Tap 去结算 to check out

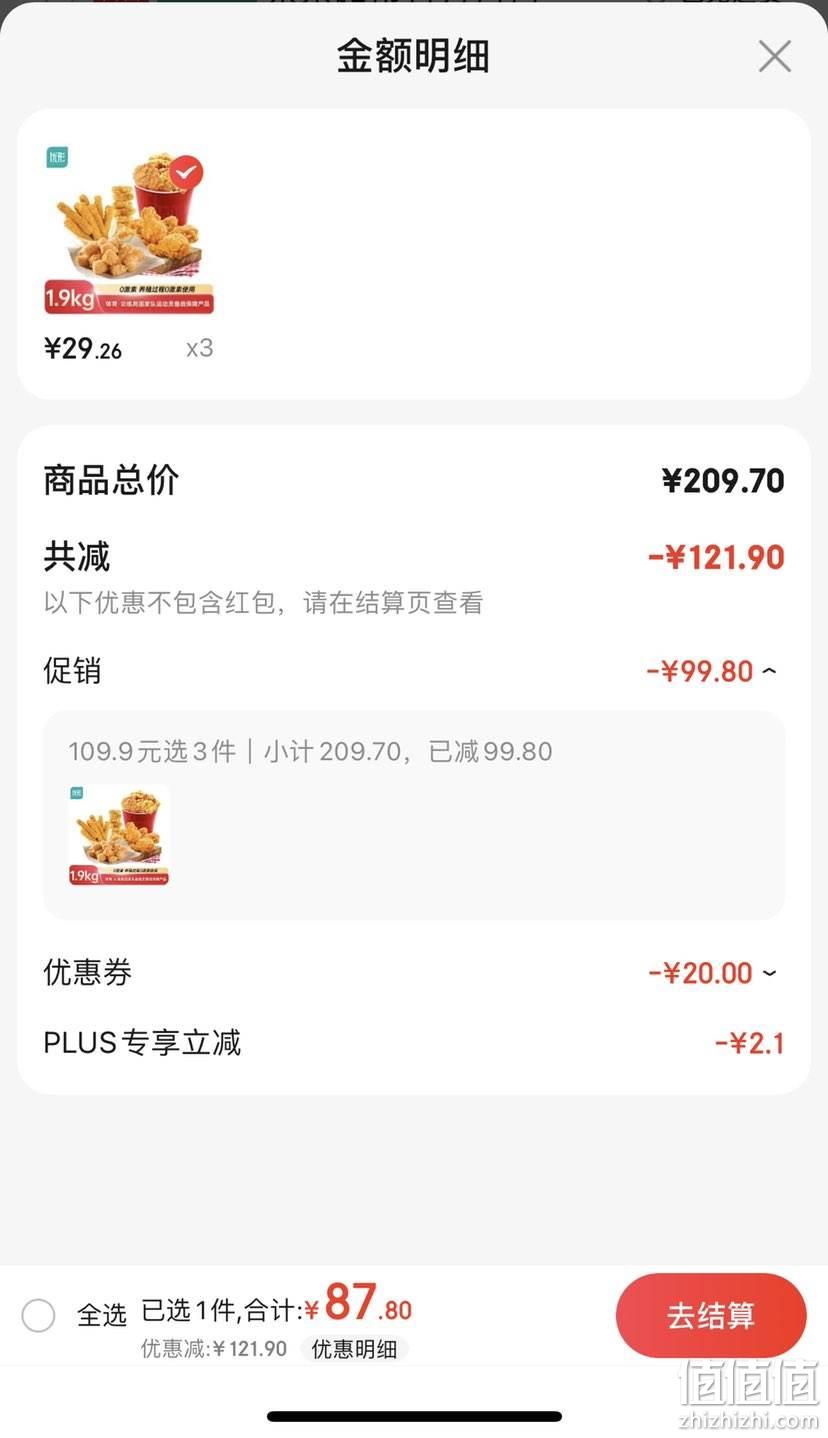coord(711,1315)
